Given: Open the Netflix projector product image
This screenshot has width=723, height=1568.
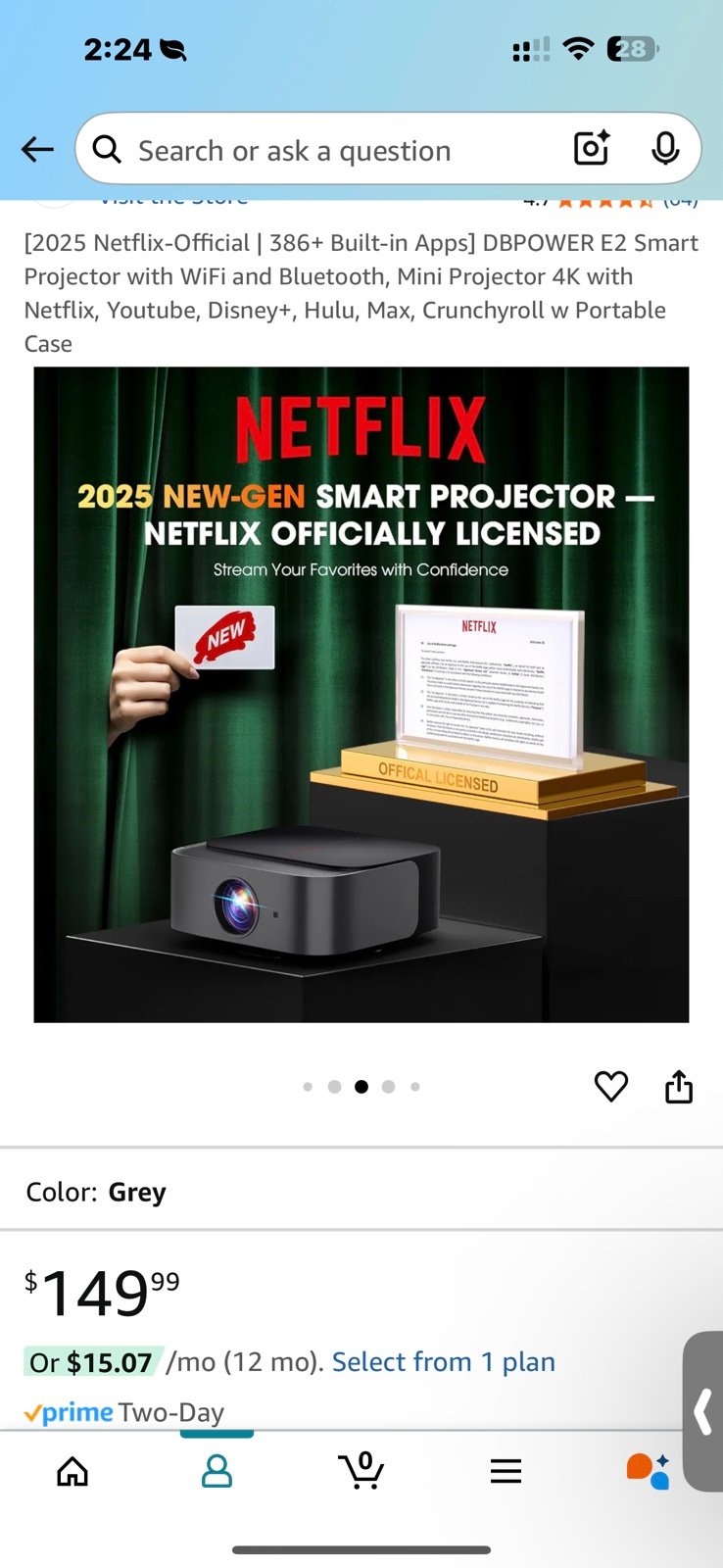Looking at the screenshot, I should (x=361, y=695).
